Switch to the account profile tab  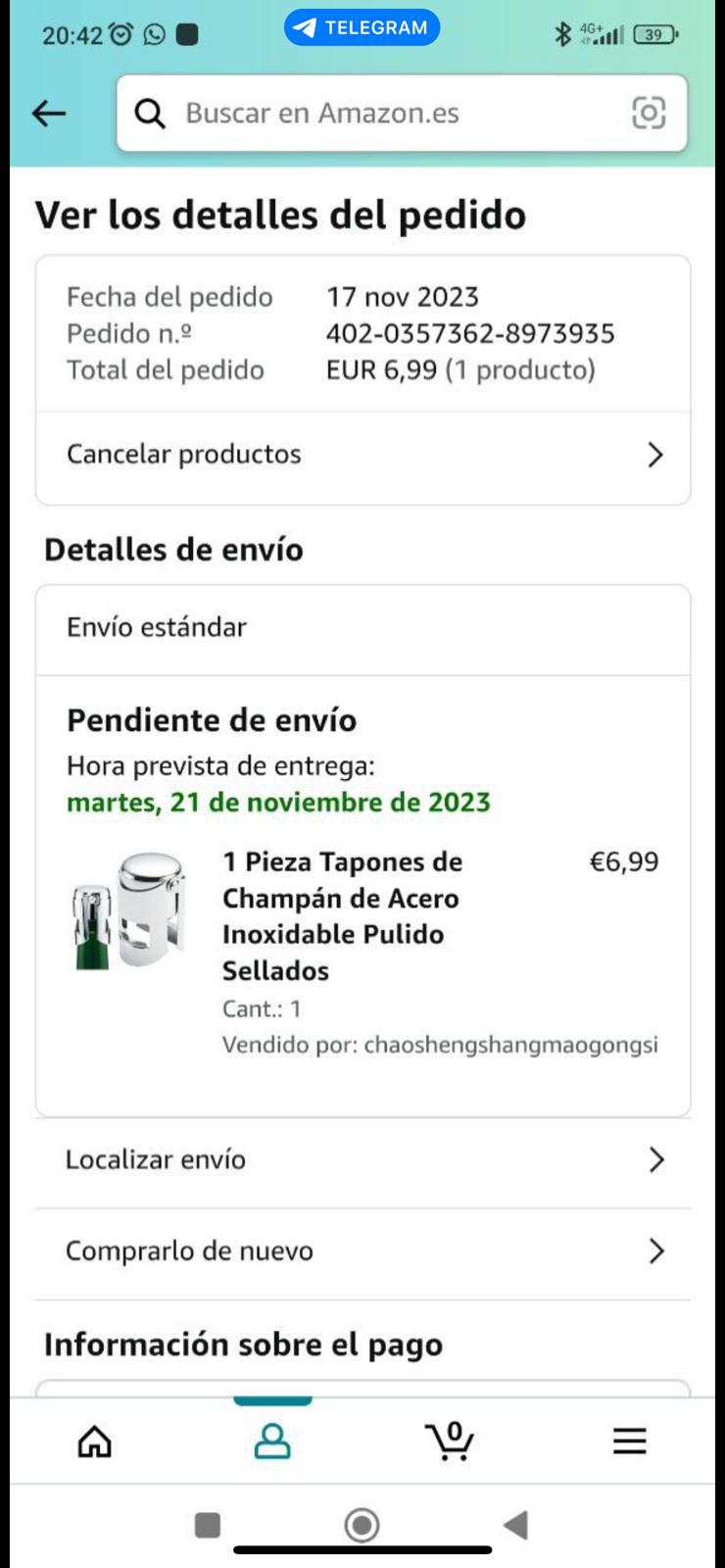click(x=272, y=1442)
